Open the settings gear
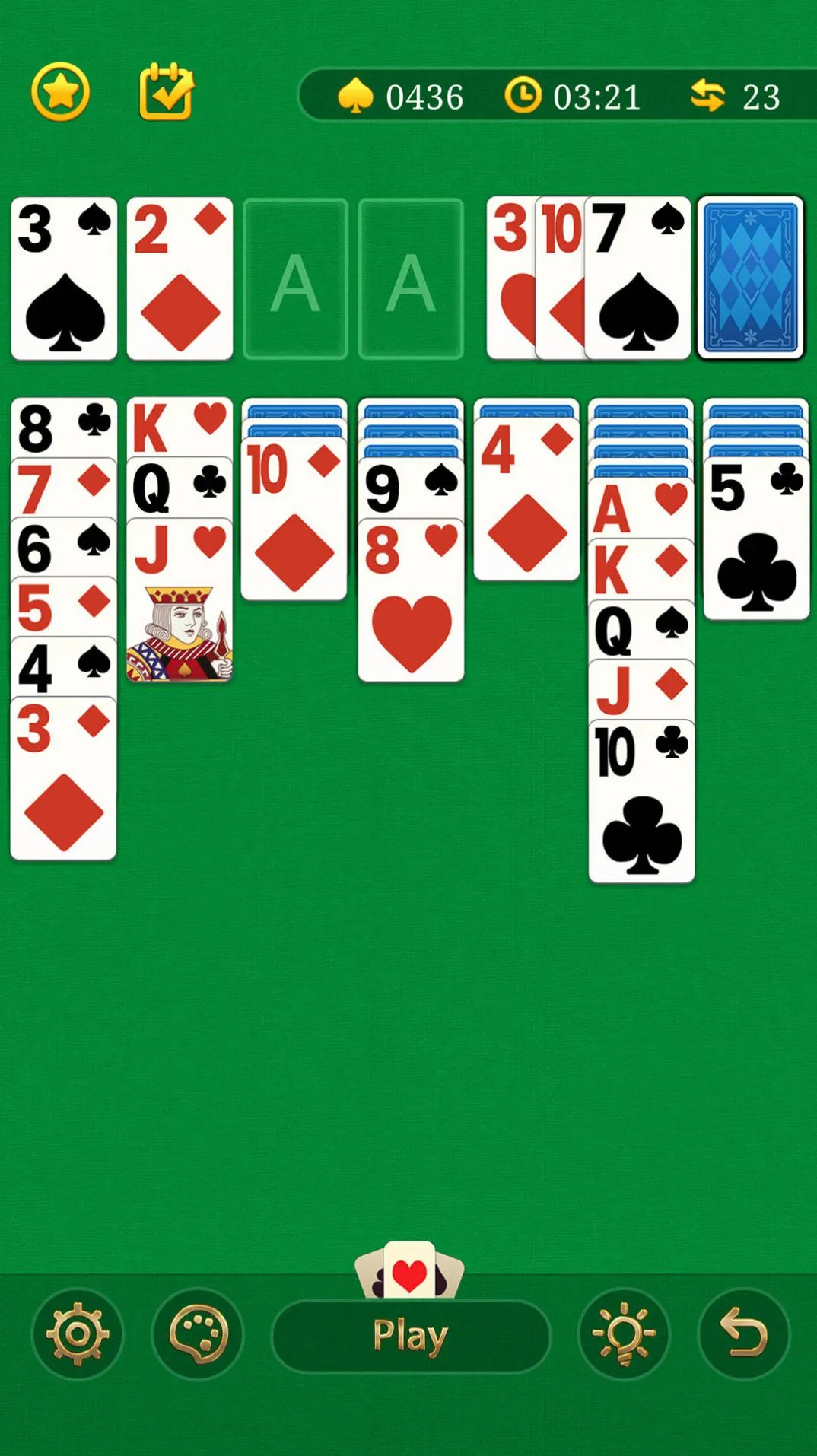The image size is (817, 1456). [77, 1334]
